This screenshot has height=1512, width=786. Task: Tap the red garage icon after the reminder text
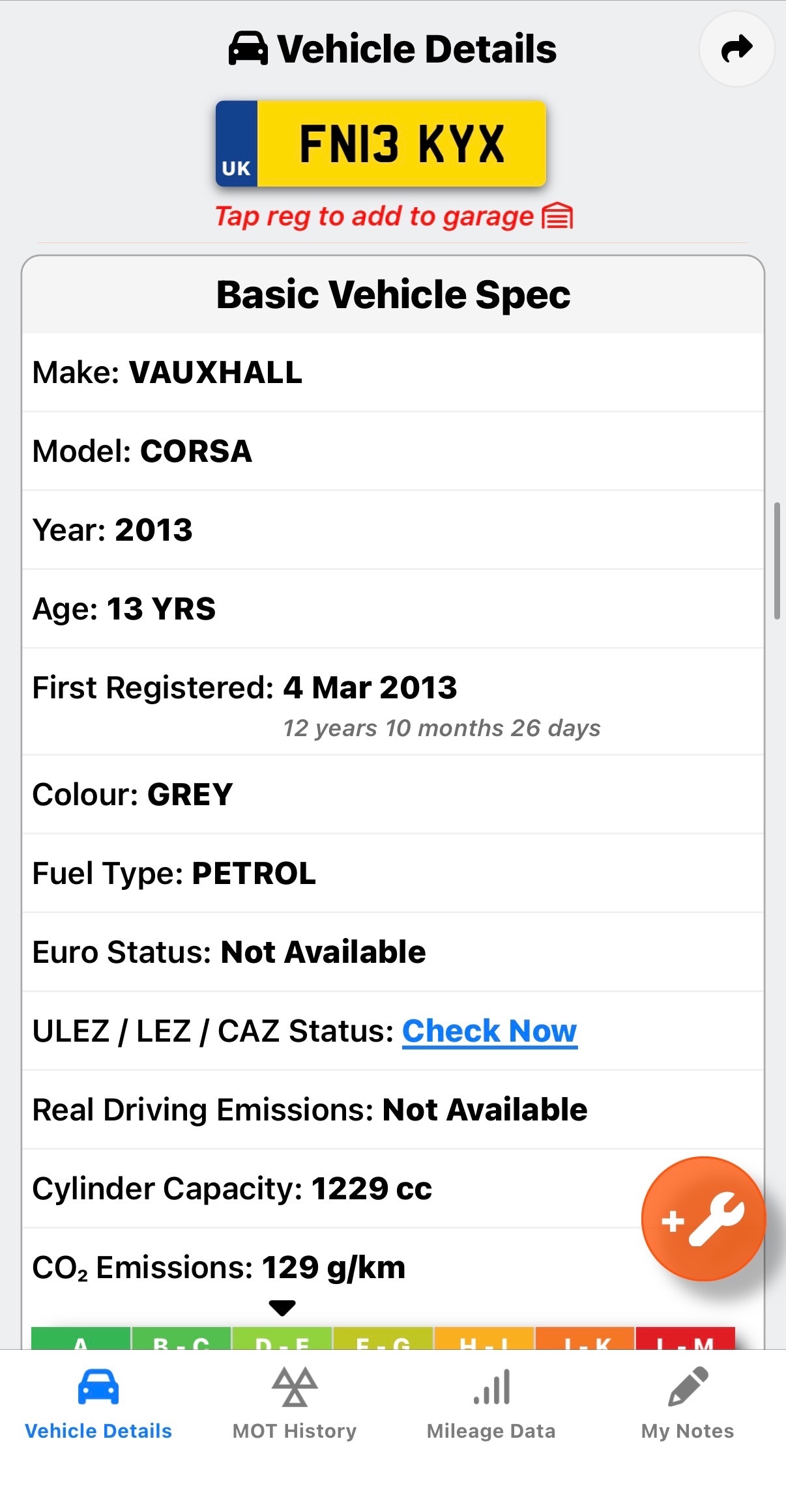click(x=557, y=216)
